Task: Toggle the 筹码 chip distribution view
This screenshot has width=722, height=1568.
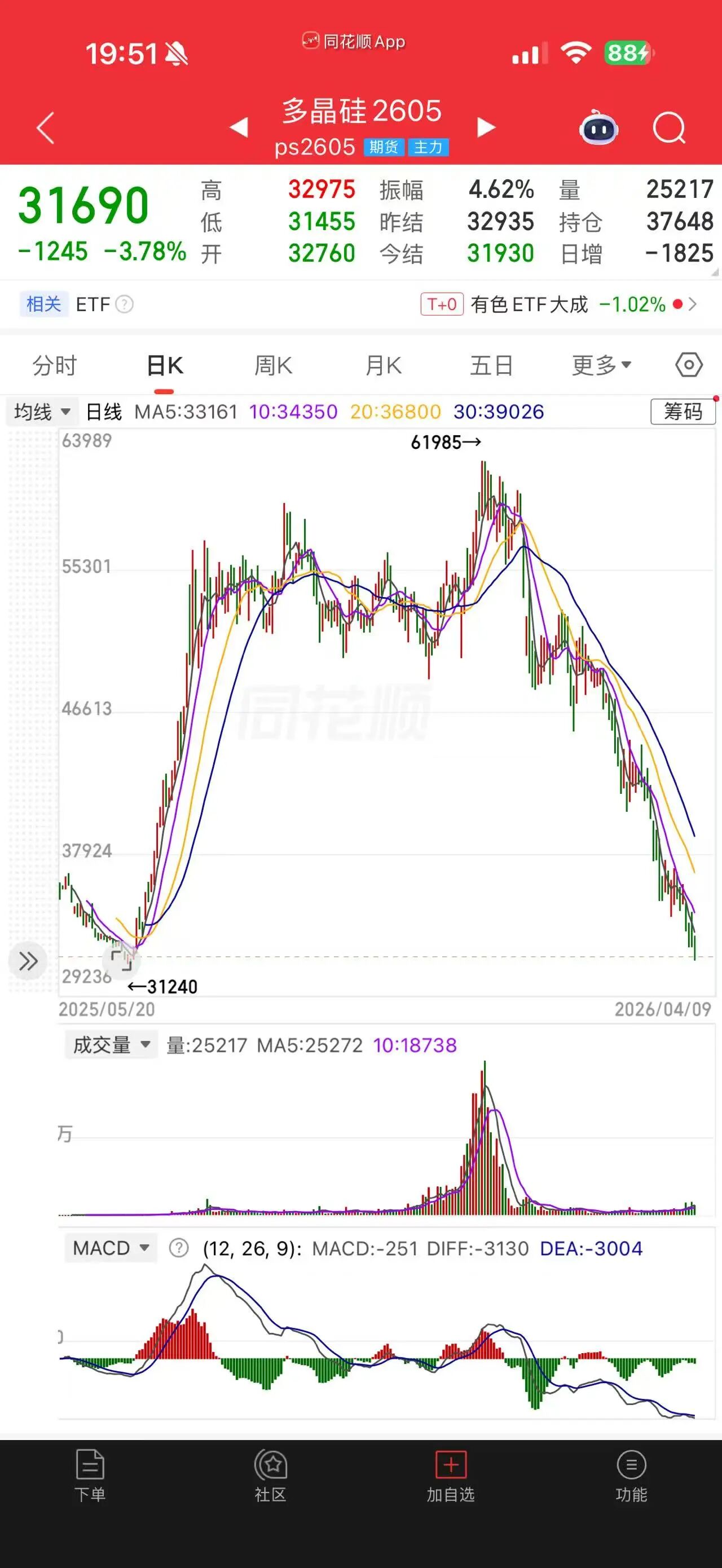Action: click(x=683, y=412)
